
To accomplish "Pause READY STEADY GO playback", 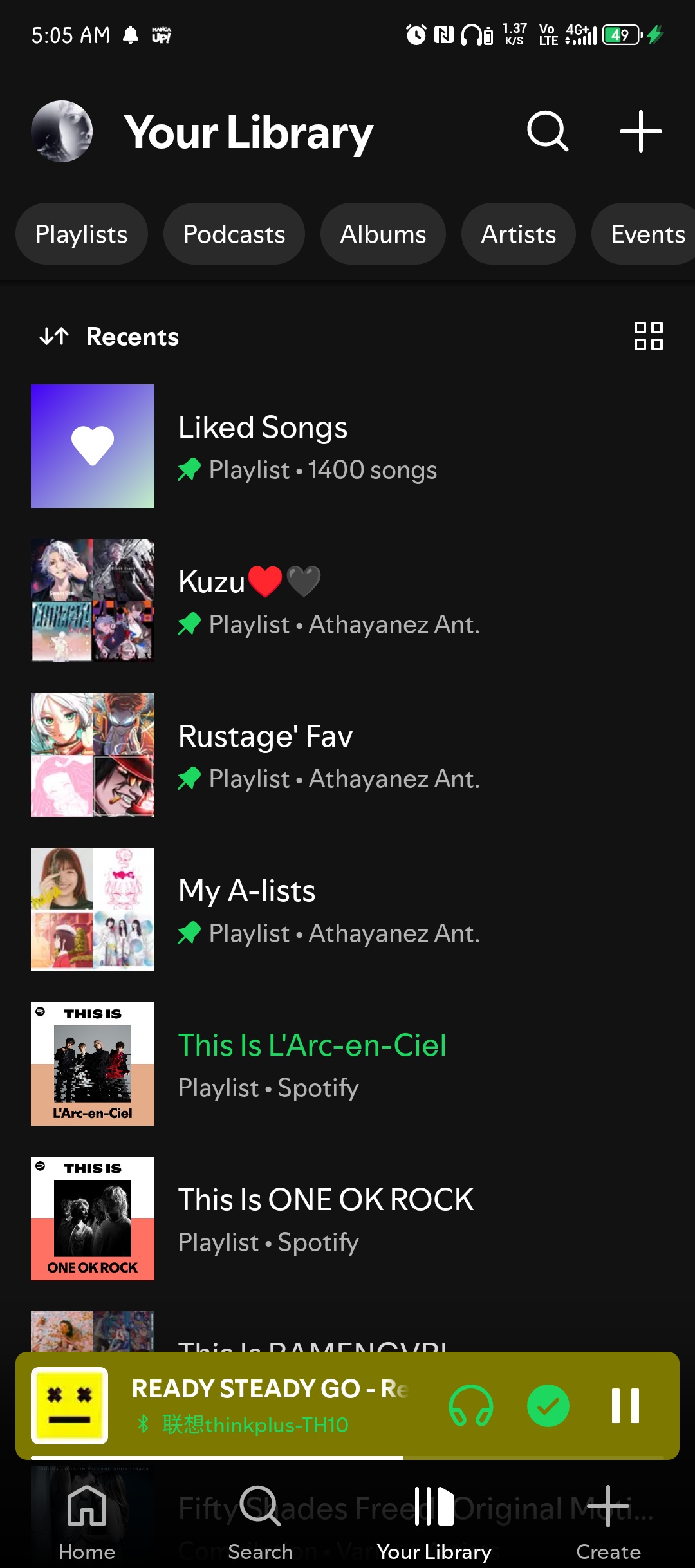I will [625, 1406].
